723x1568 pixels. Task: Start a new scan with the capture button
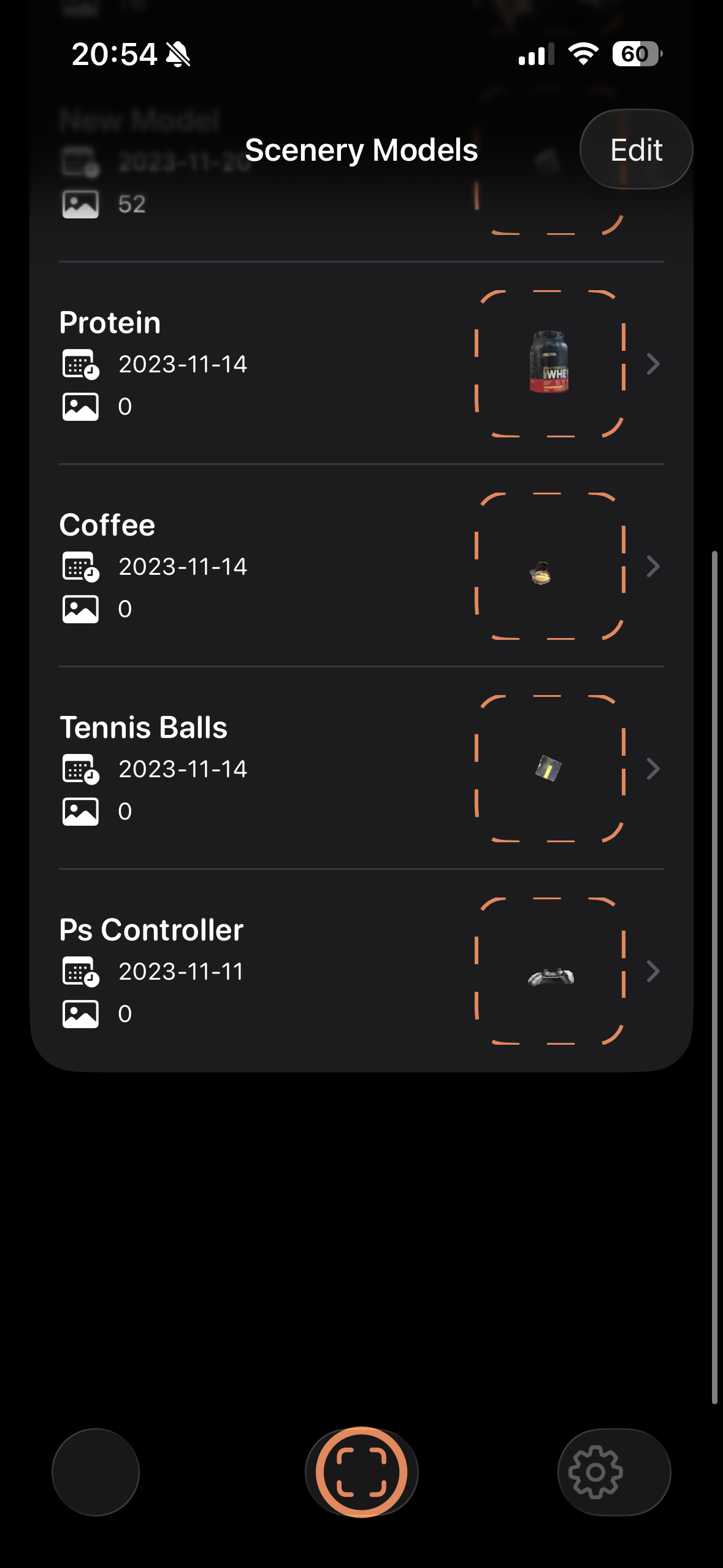pos(361,1472)
